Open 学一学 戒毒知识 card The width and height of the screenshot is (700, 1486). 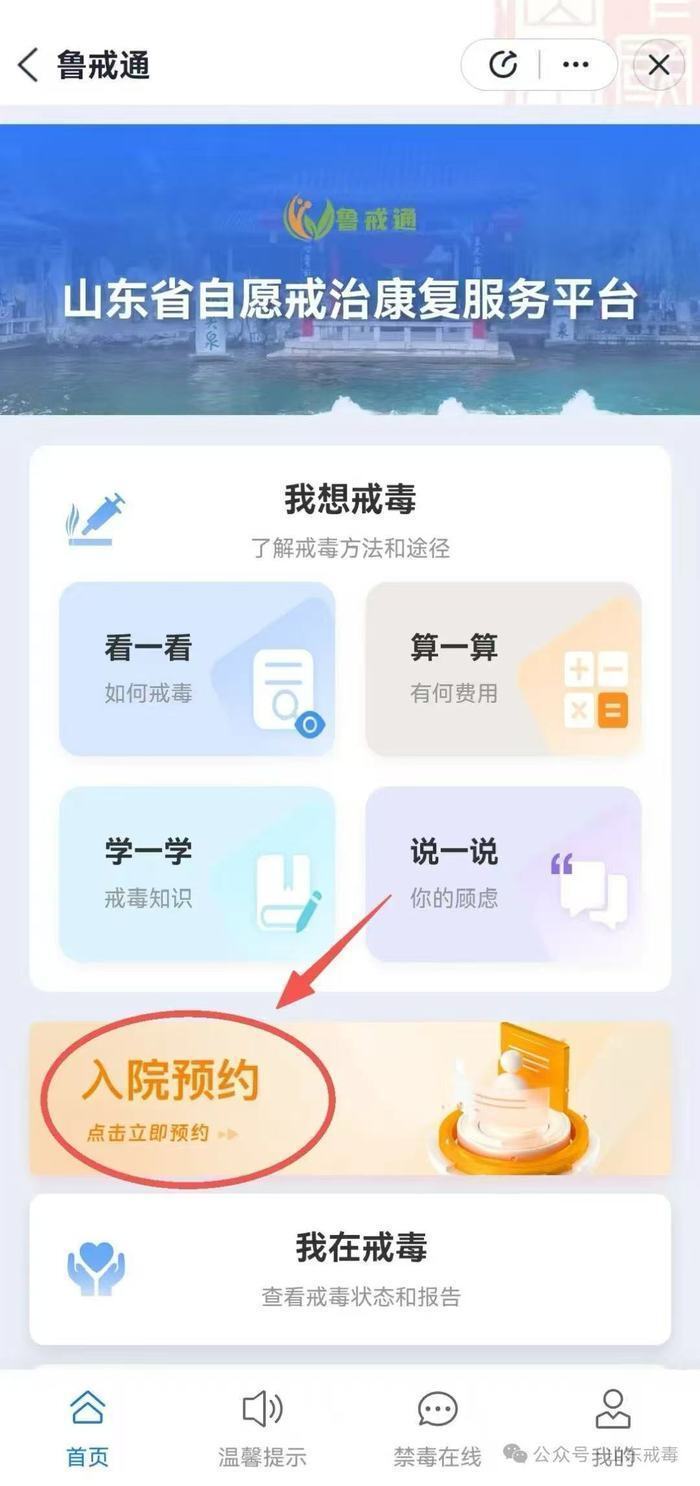pyautogui.click(x=197, y=873)
